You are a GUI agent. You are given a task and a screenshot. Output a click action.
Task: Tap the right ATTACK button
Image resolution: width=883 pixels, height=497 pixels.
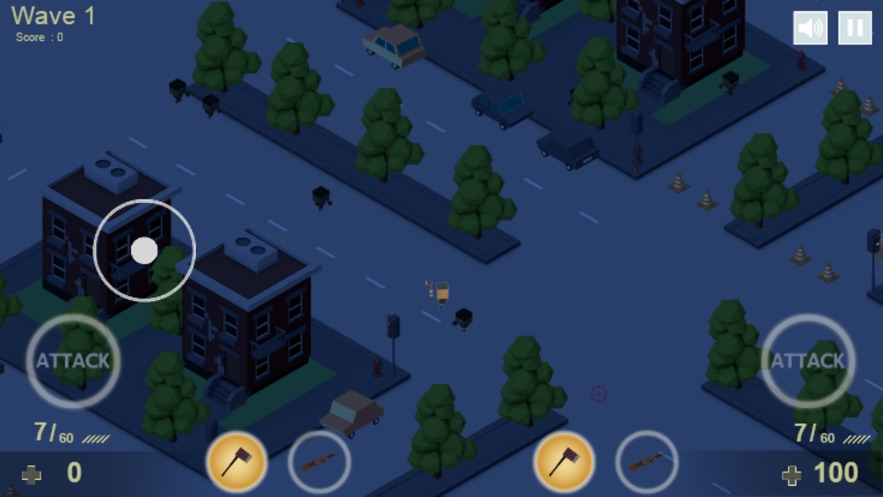[808, 361]
